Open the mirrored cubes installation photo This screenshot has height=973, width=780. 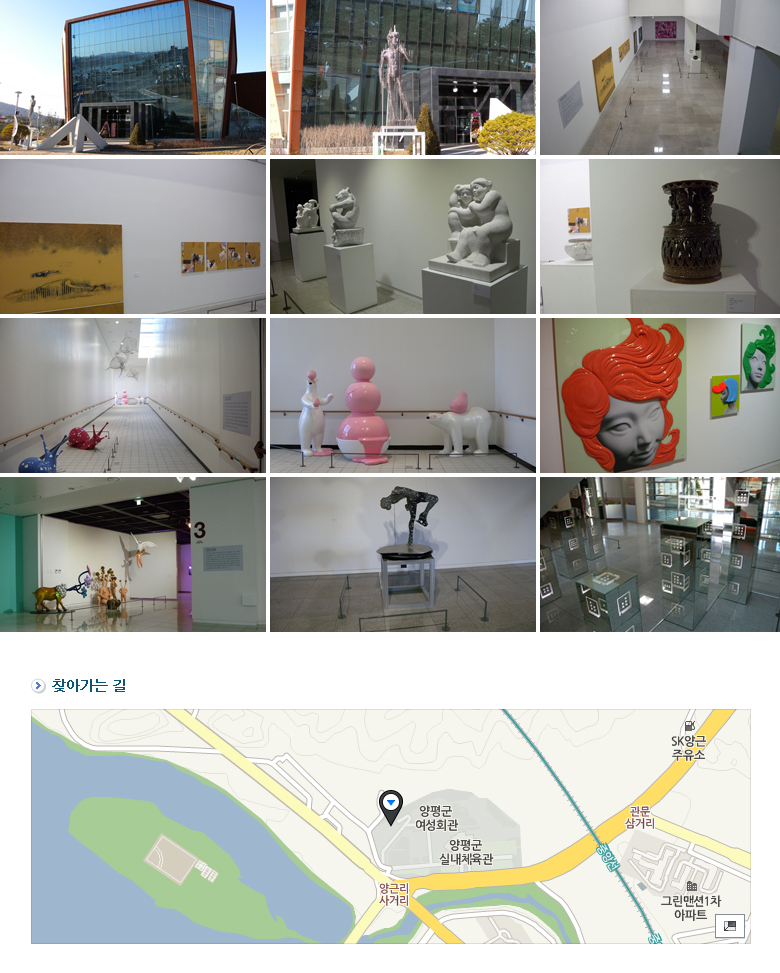659,554
